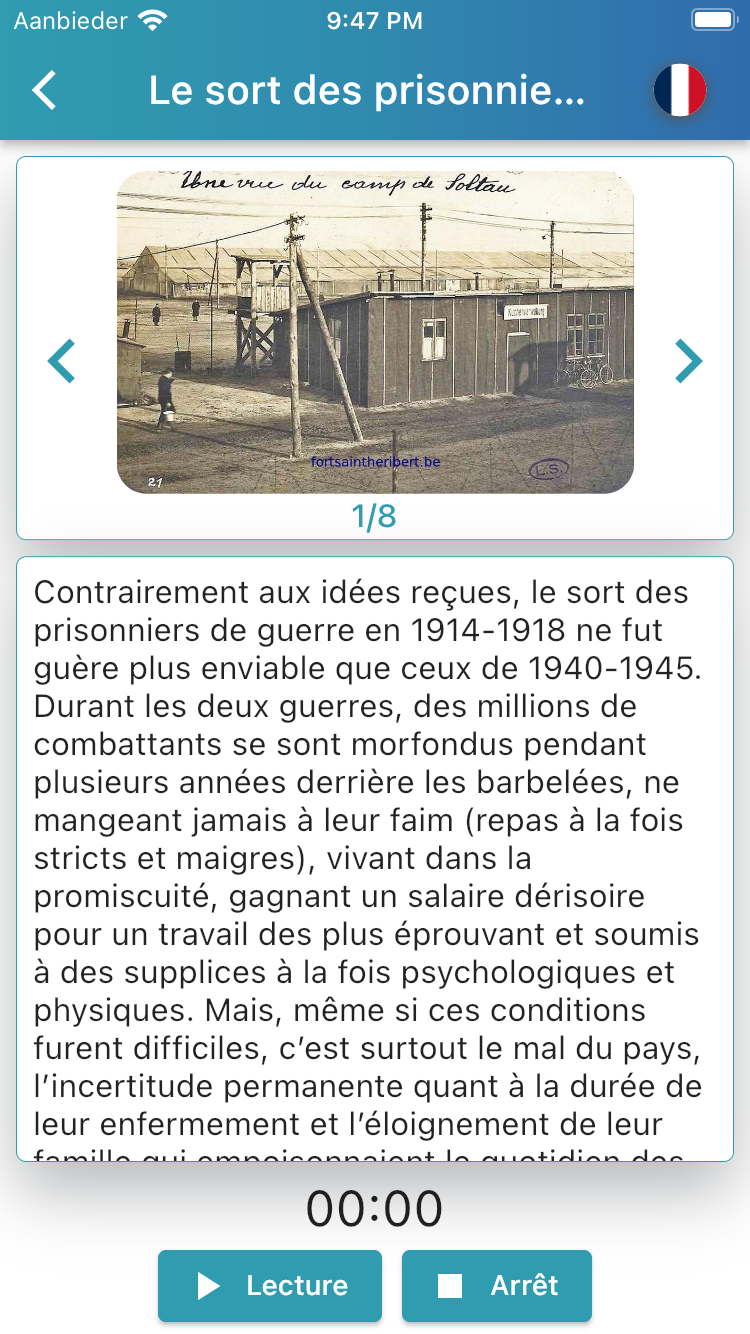Advance to the next gallery photo
This screenshot has height=1334, width=750.
click(x=688, y=361)
